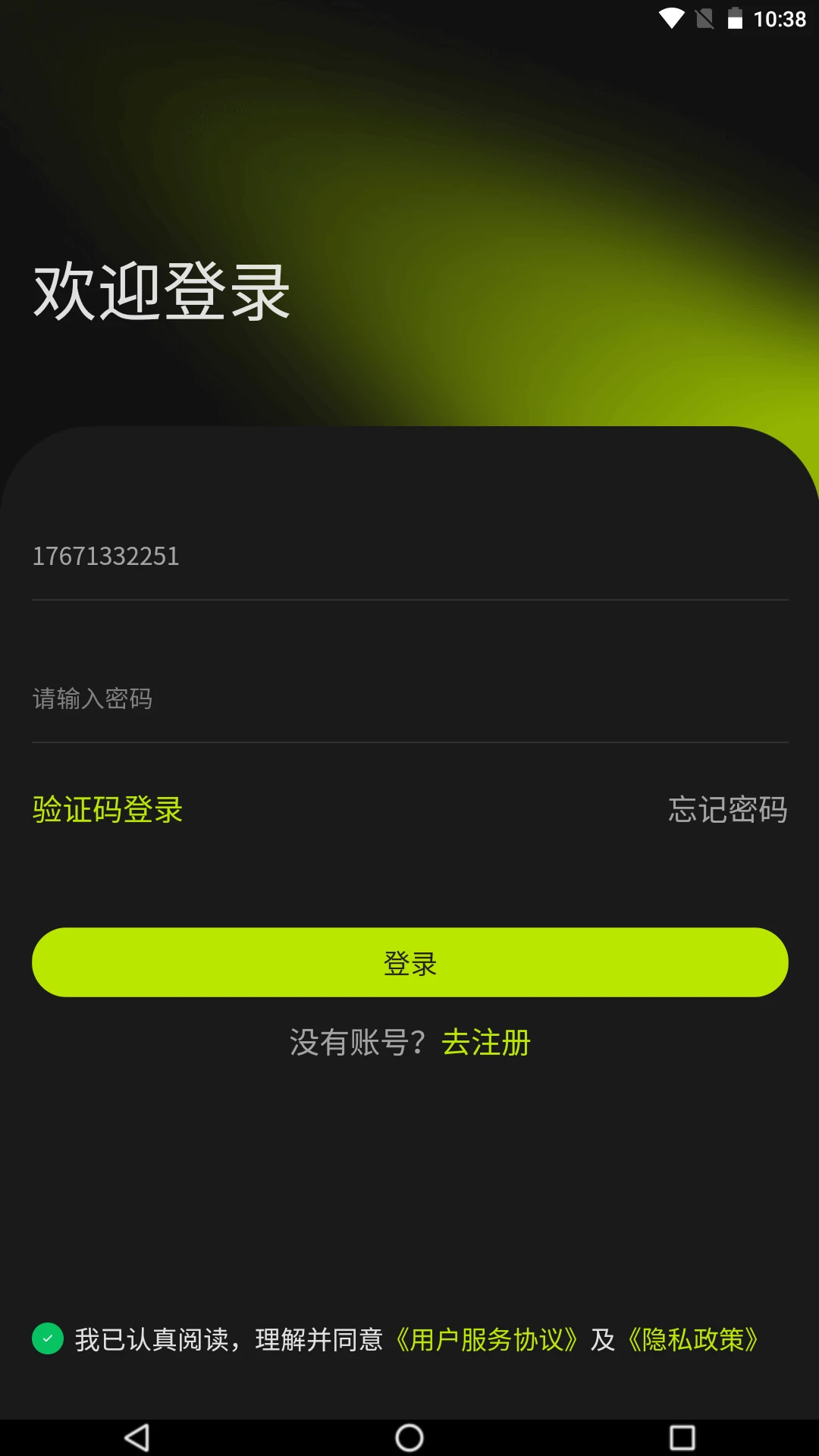Focus the 请输入密码 password field
The image size is (819, 1456).
(409, 698)
